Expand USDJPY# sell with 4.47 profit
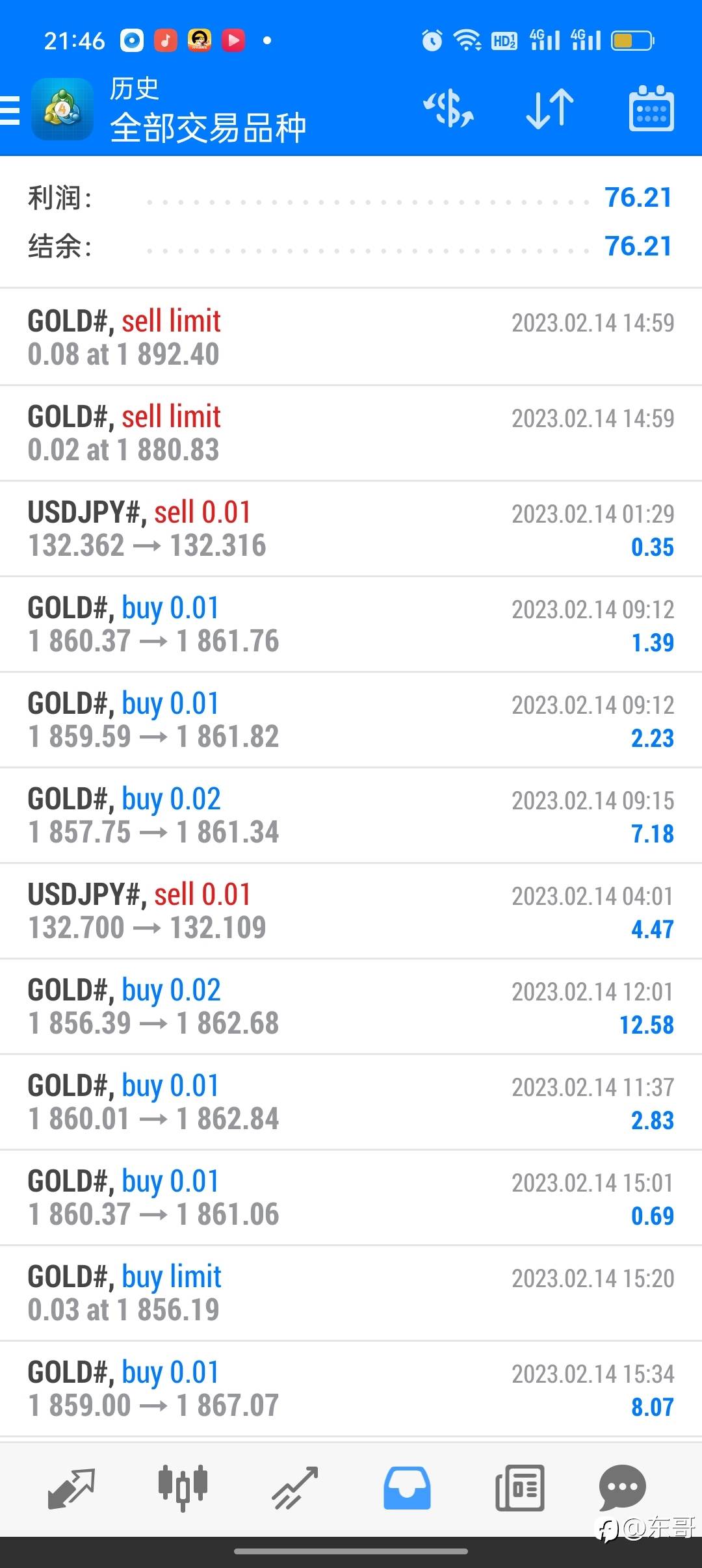Screen dimensions: 702x1568 [x=351, y=911]
